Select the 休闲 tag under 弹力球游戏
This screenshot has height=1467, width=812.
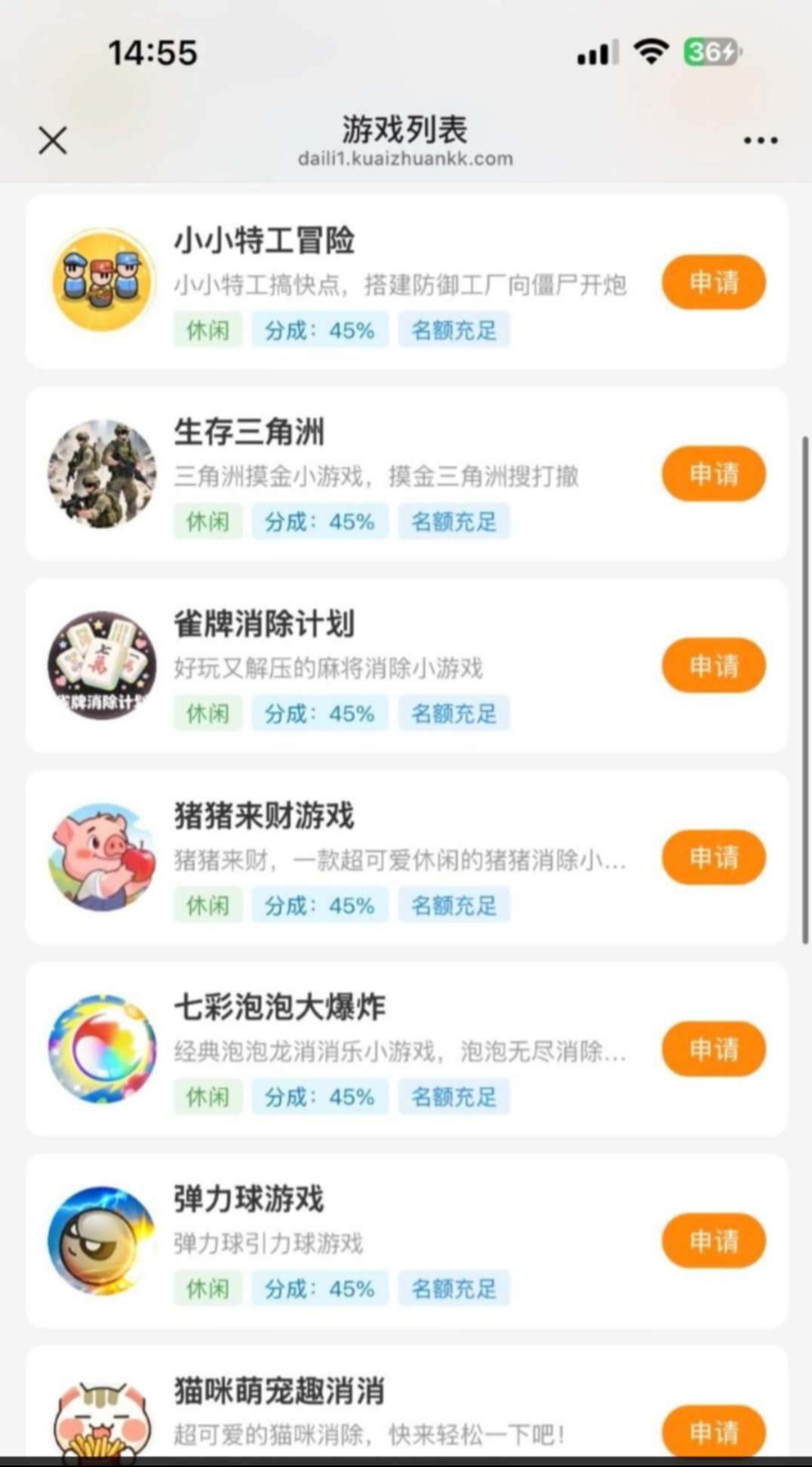point(207,1288)
